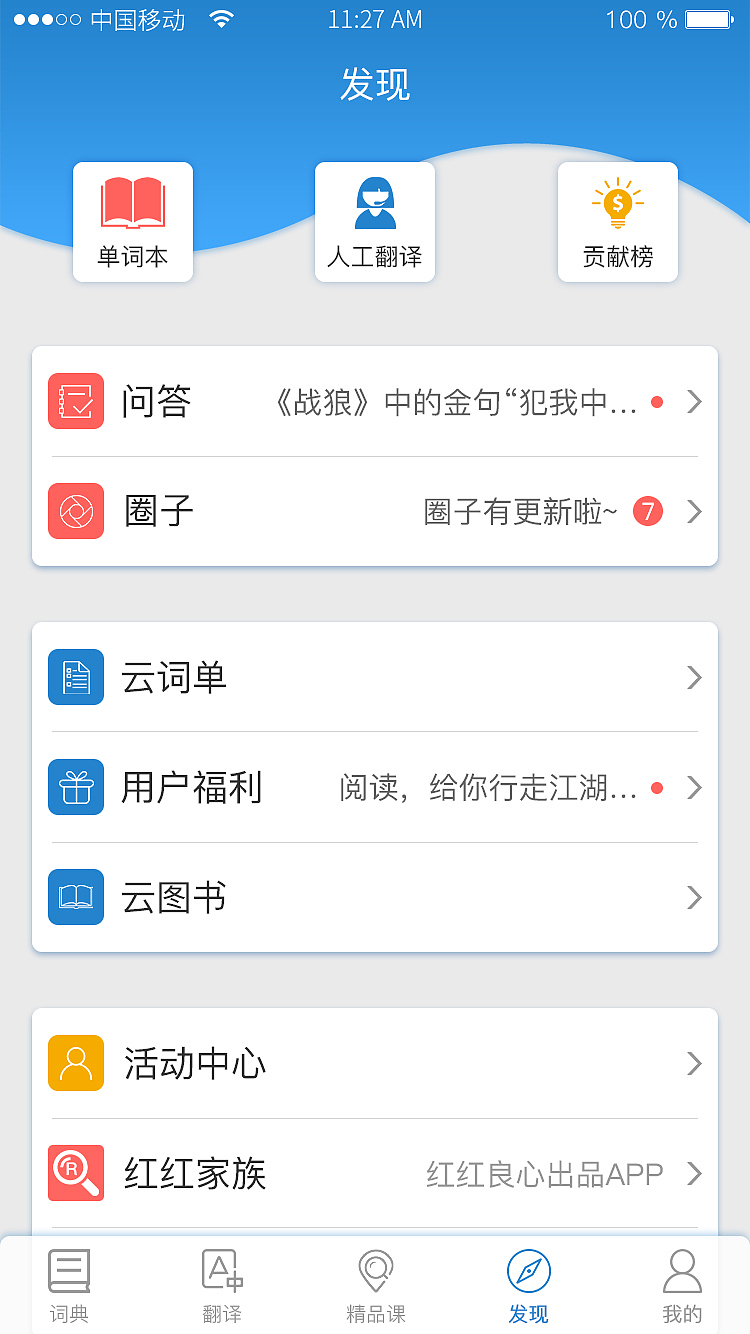Open the 圈子 circles icon
The image size is (750, 1334).
click(x=76, y=511)
